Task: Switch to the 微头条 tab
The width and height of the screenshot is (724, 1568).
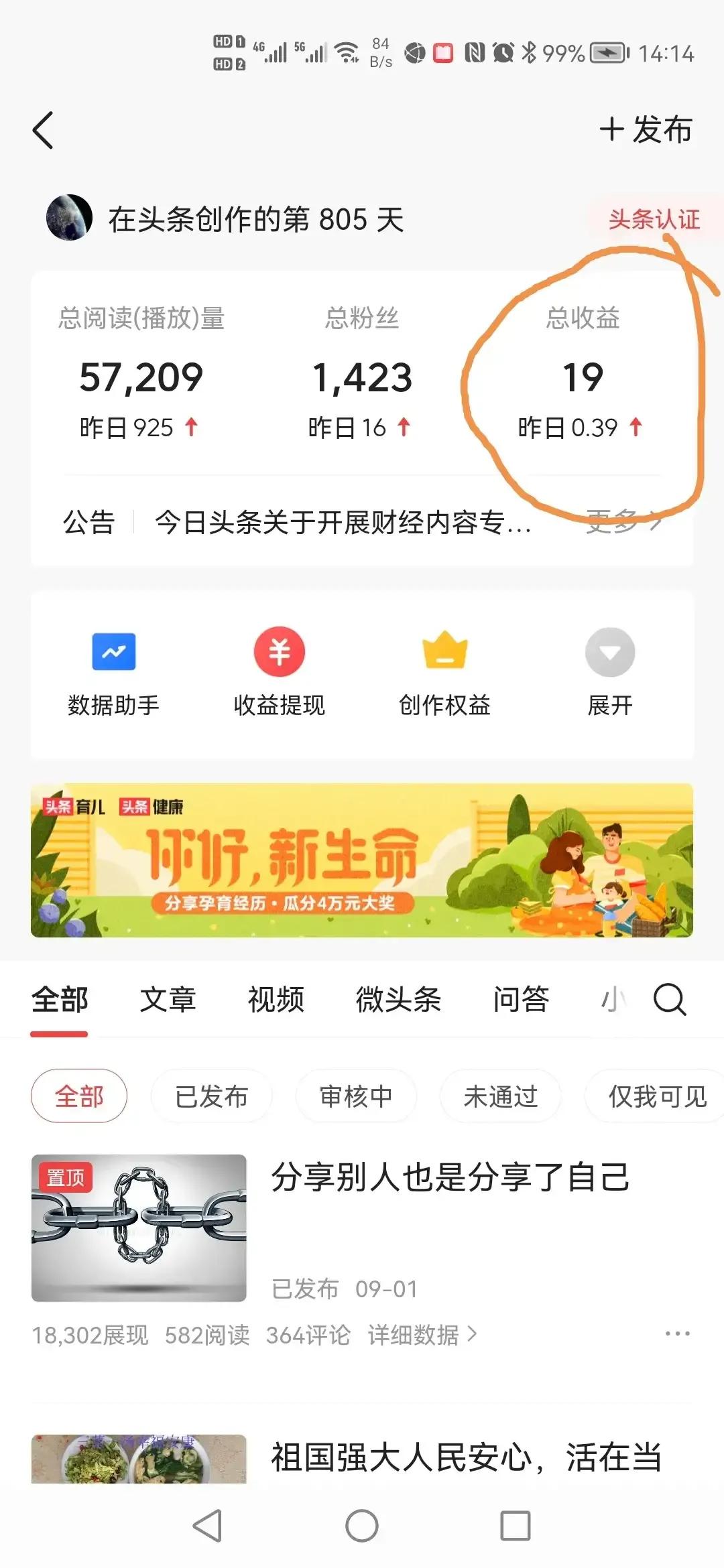Action: (398, 1000)
